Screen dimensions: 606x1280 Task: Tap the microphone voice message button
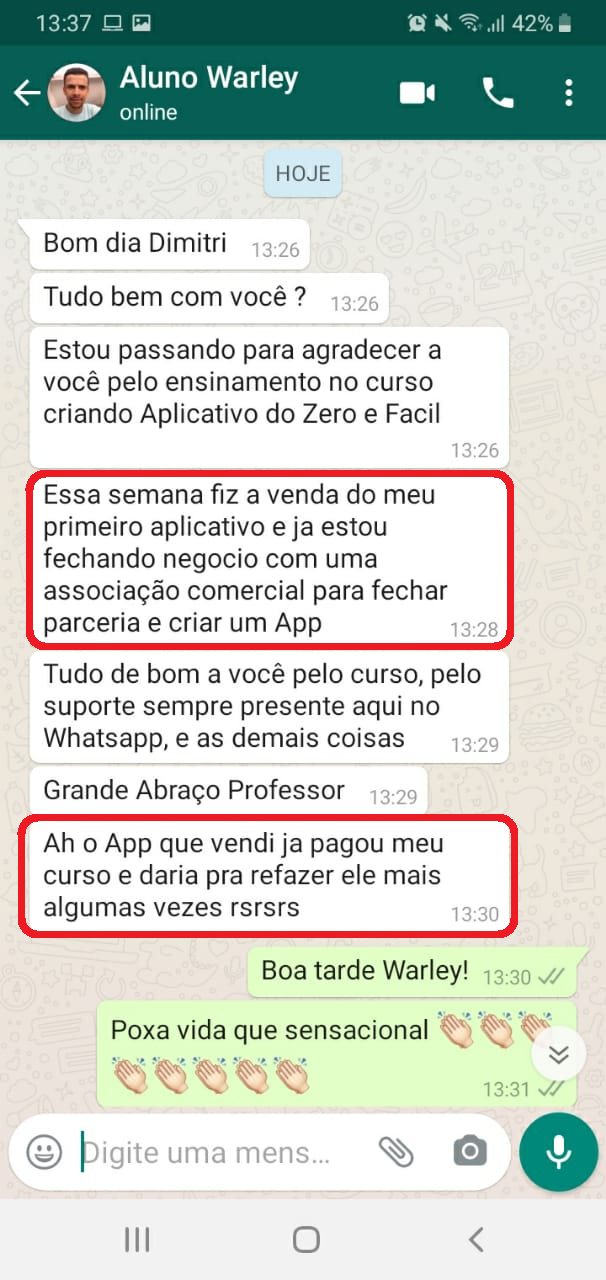click(558, 1152)
